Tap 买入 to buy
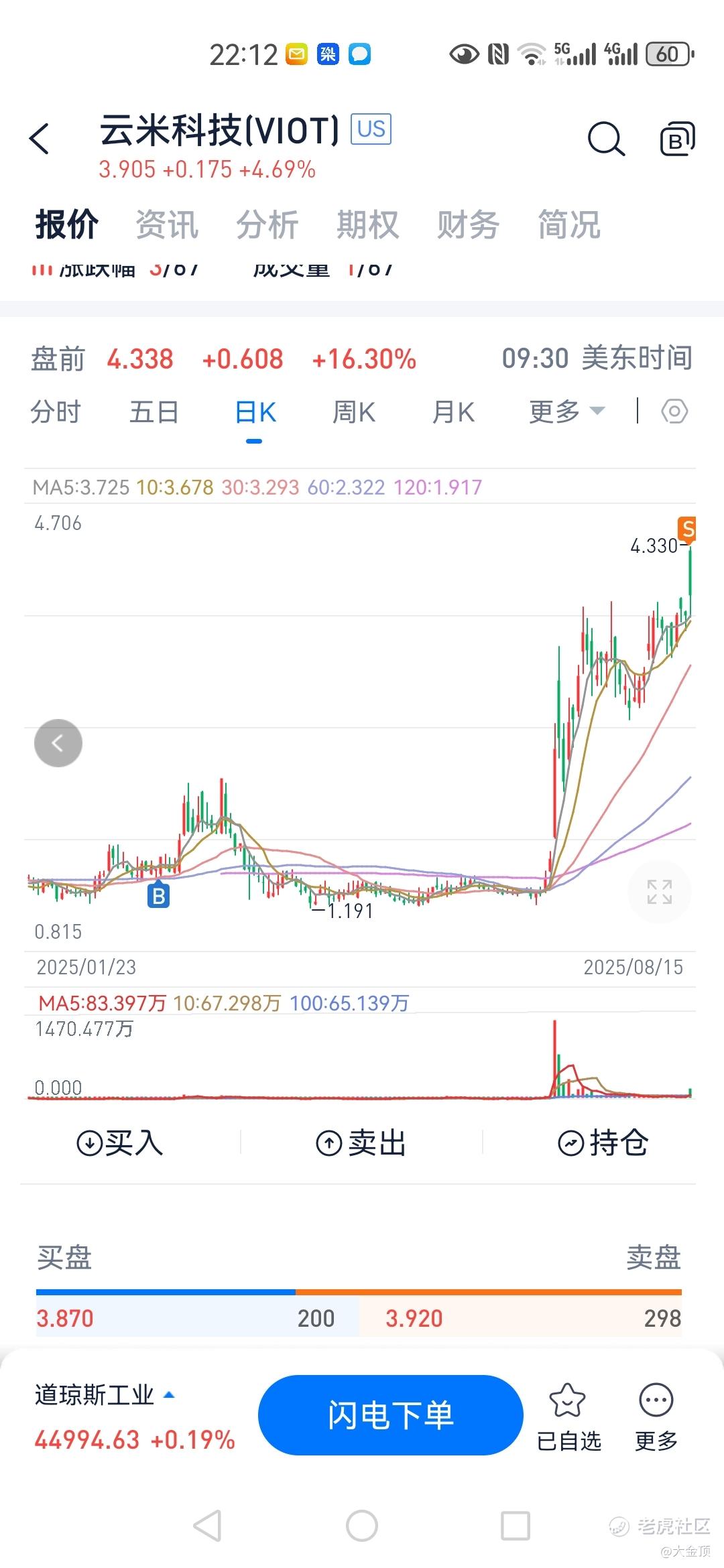The height and width of the screenshot is (1568, 724). 120,1142
